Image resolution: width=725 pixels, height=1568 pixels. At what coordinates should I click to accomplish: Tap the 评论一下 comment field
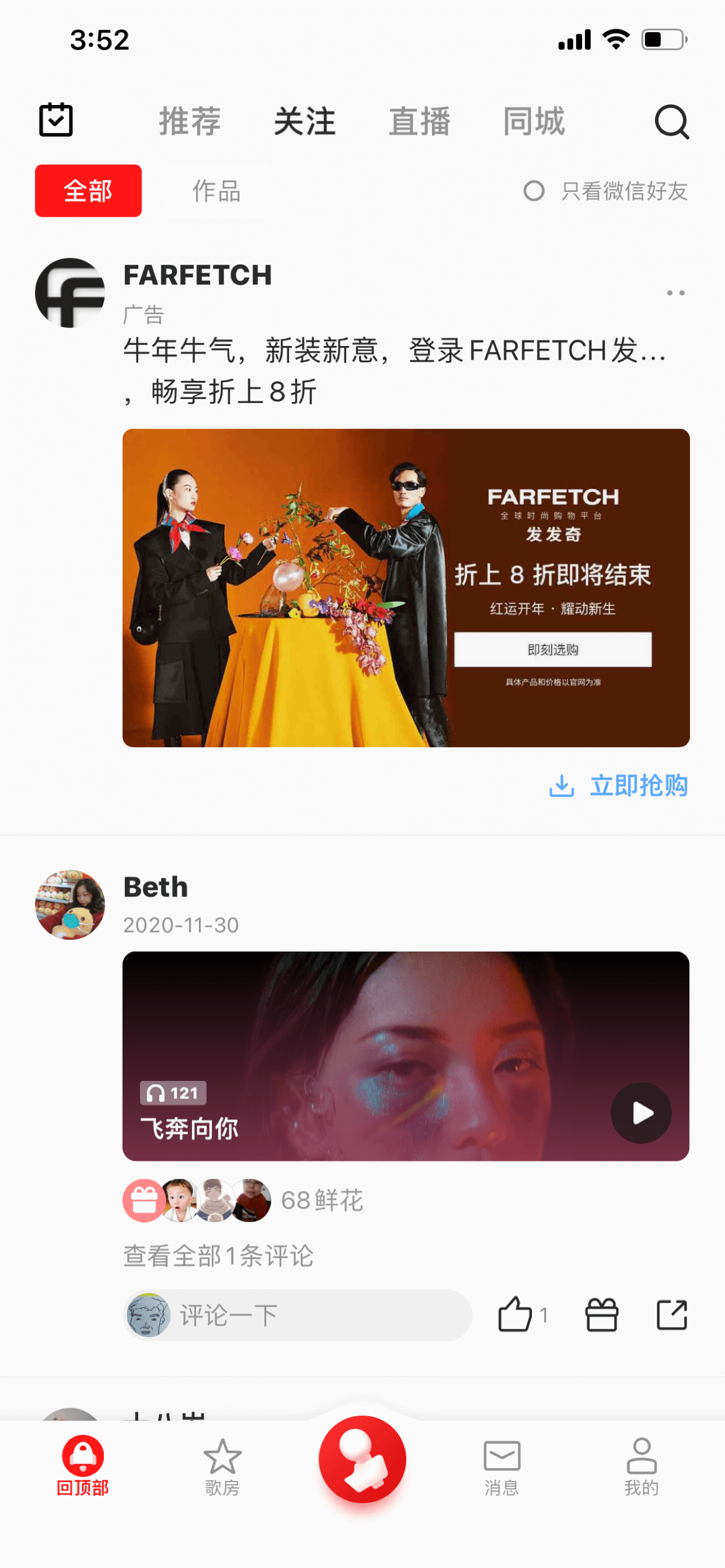[x=297, y=1315]
